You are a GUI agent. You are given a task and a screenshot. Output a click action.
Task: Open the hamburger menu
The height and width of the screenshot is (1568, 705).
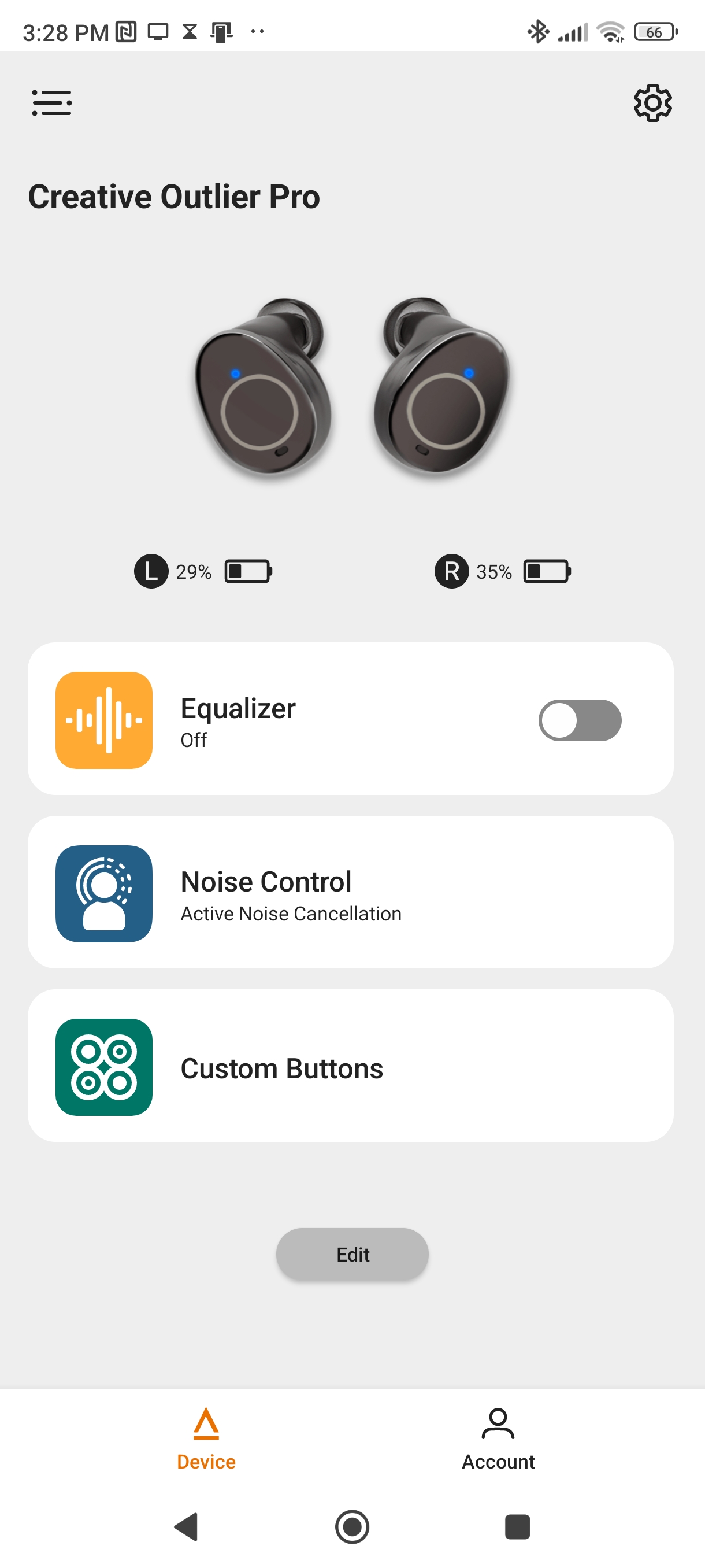point(51,103)
